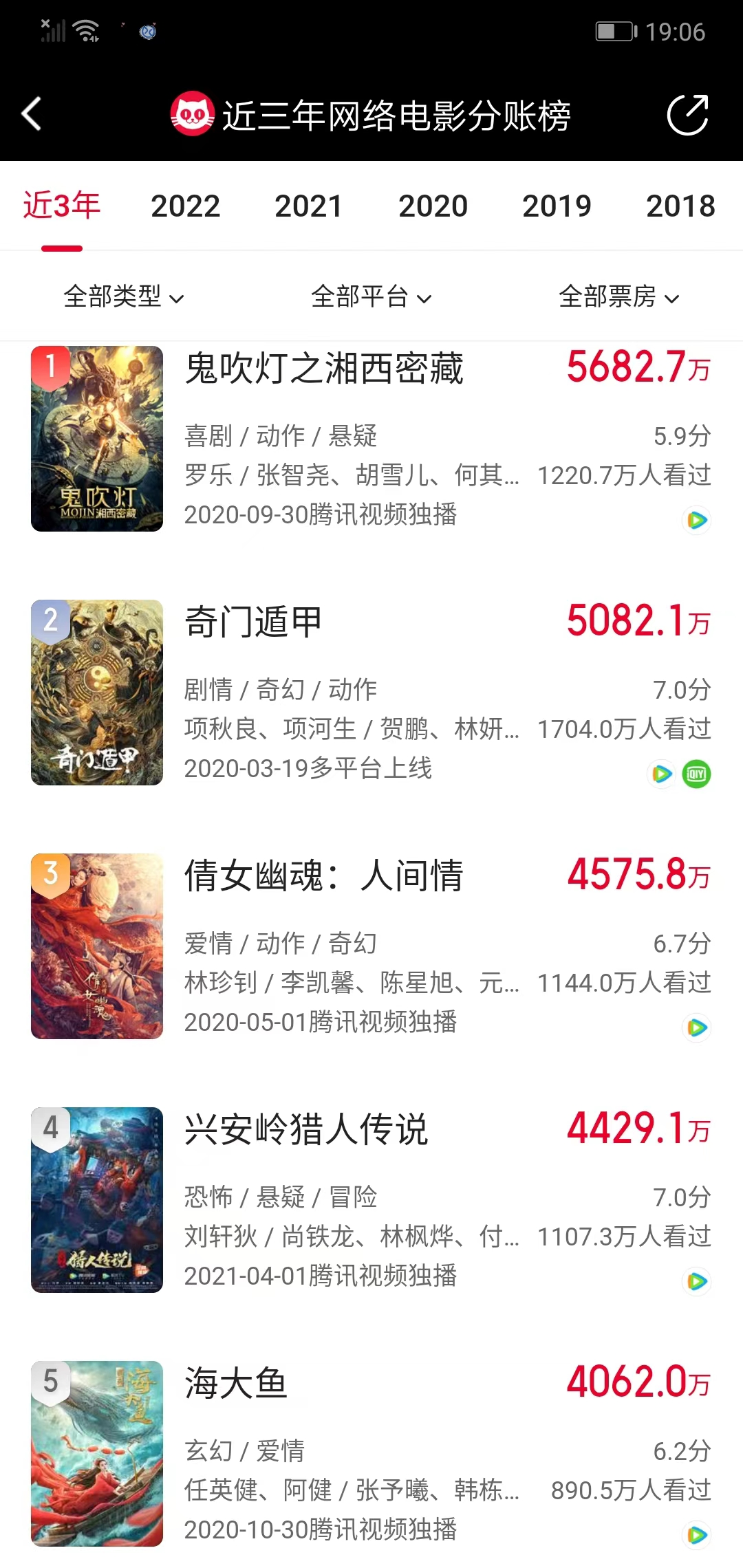Viewport: 743px width, 1568px height.
Task: Select the 近3年 tab
Action: pos(62,206)
